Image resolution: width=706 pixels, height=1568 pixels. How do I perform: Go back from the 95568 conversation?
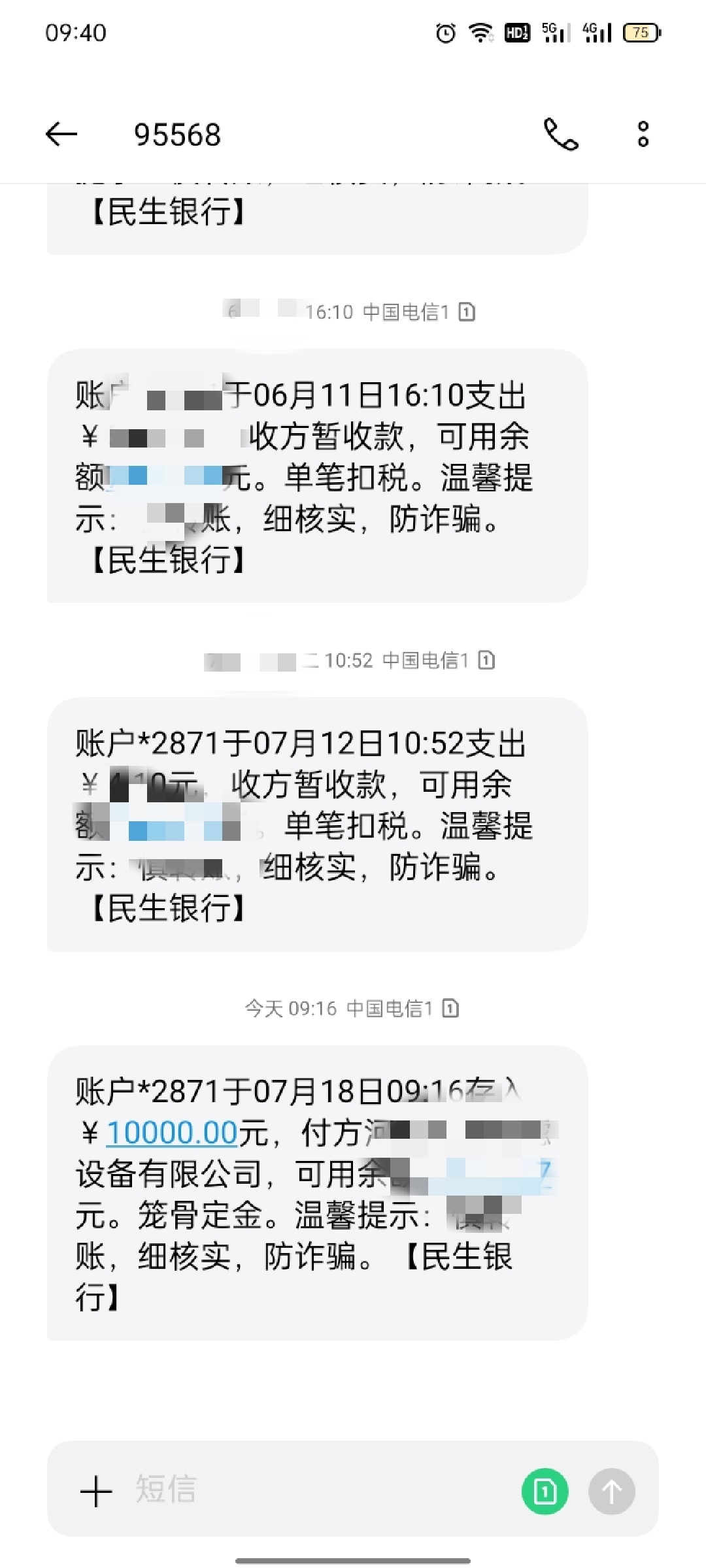(61, 135)
